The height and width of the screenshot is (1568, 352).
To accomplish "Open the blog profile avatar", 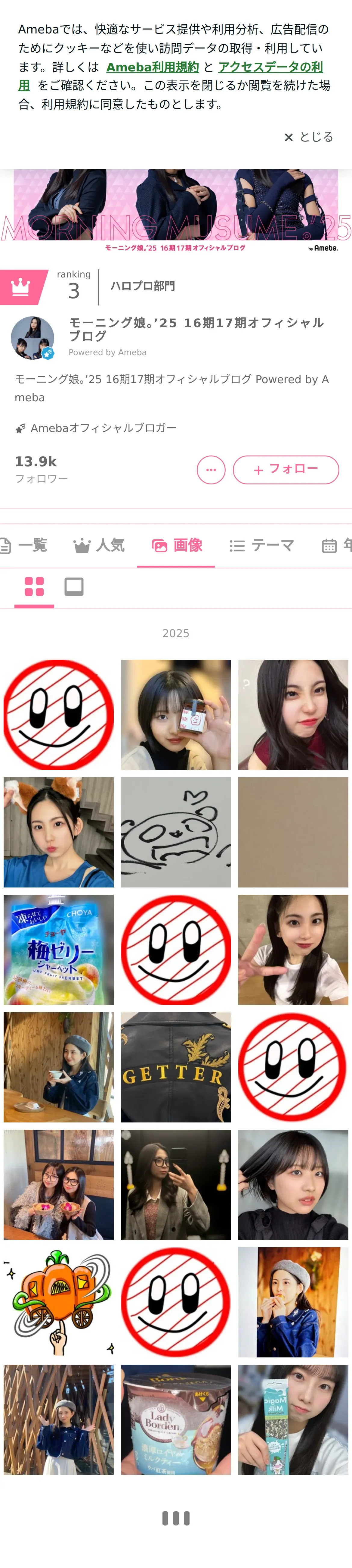I will (33, 338).
